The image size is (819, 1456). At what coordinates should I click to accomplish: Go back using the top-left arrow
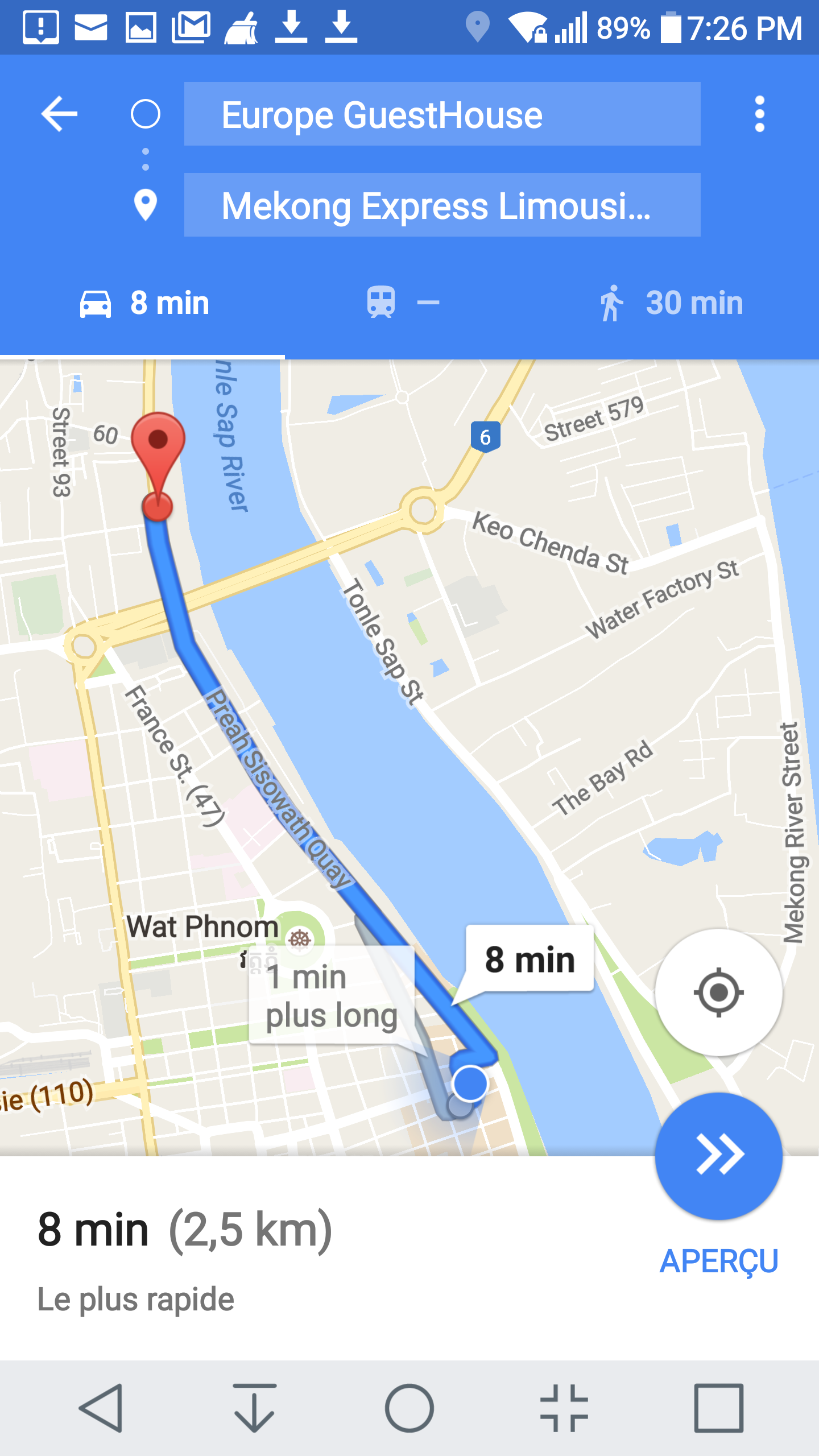59,114
